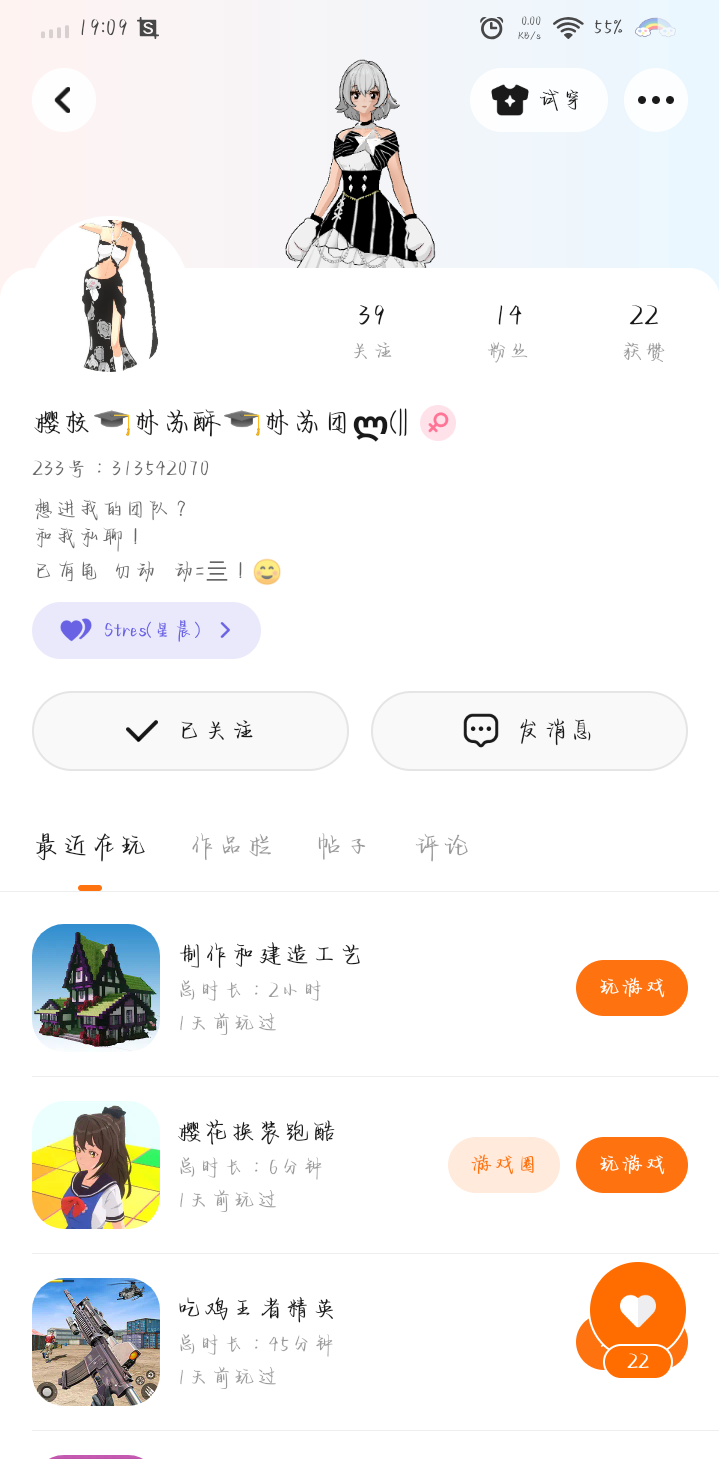The width and height of the screenshot is (719, 1459).
Task: Tap the 试穿 outfit try-on button
Action: click(538, 100)
